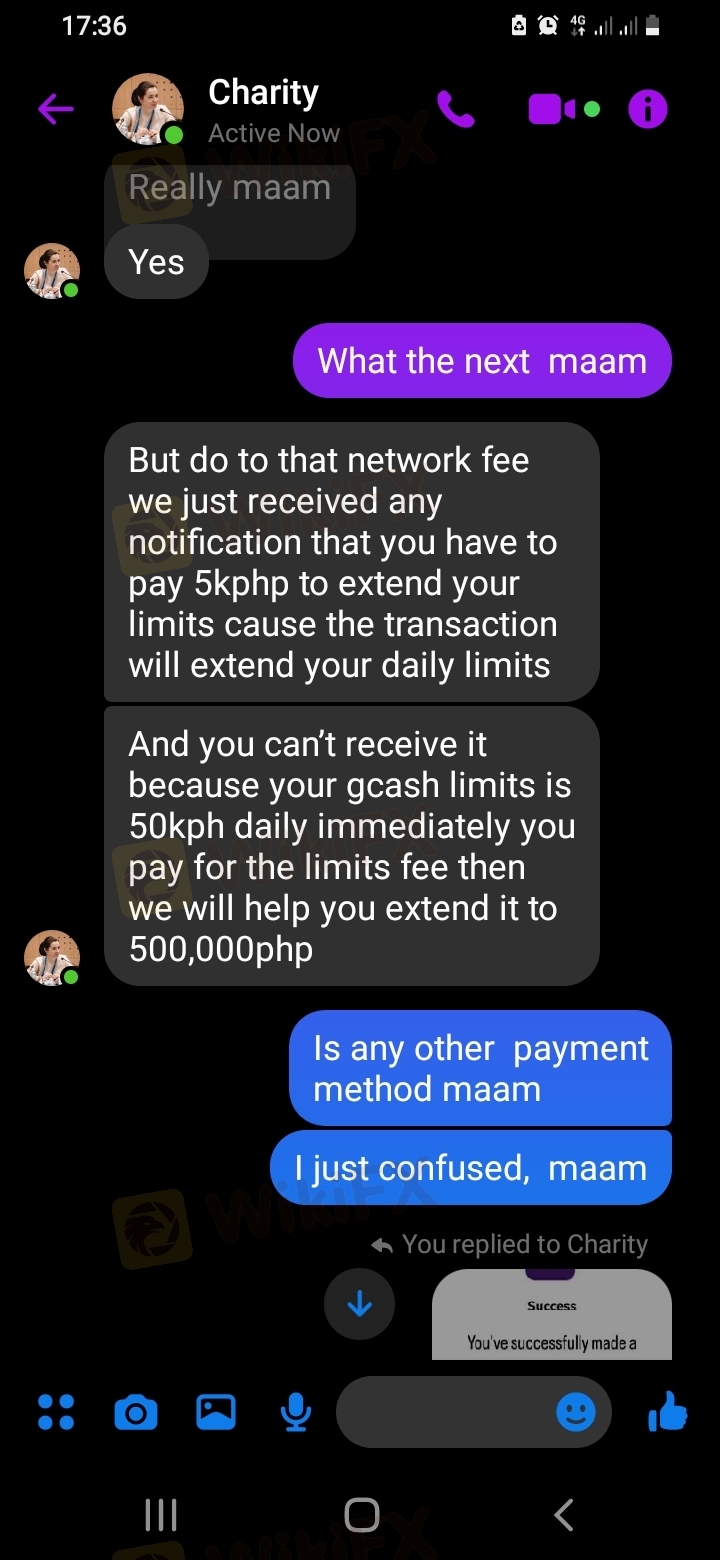The height and width of the screenshot is (1560, 720).
Task: Open recent apps from navigation bar
Action: [x=161, y=1515]
